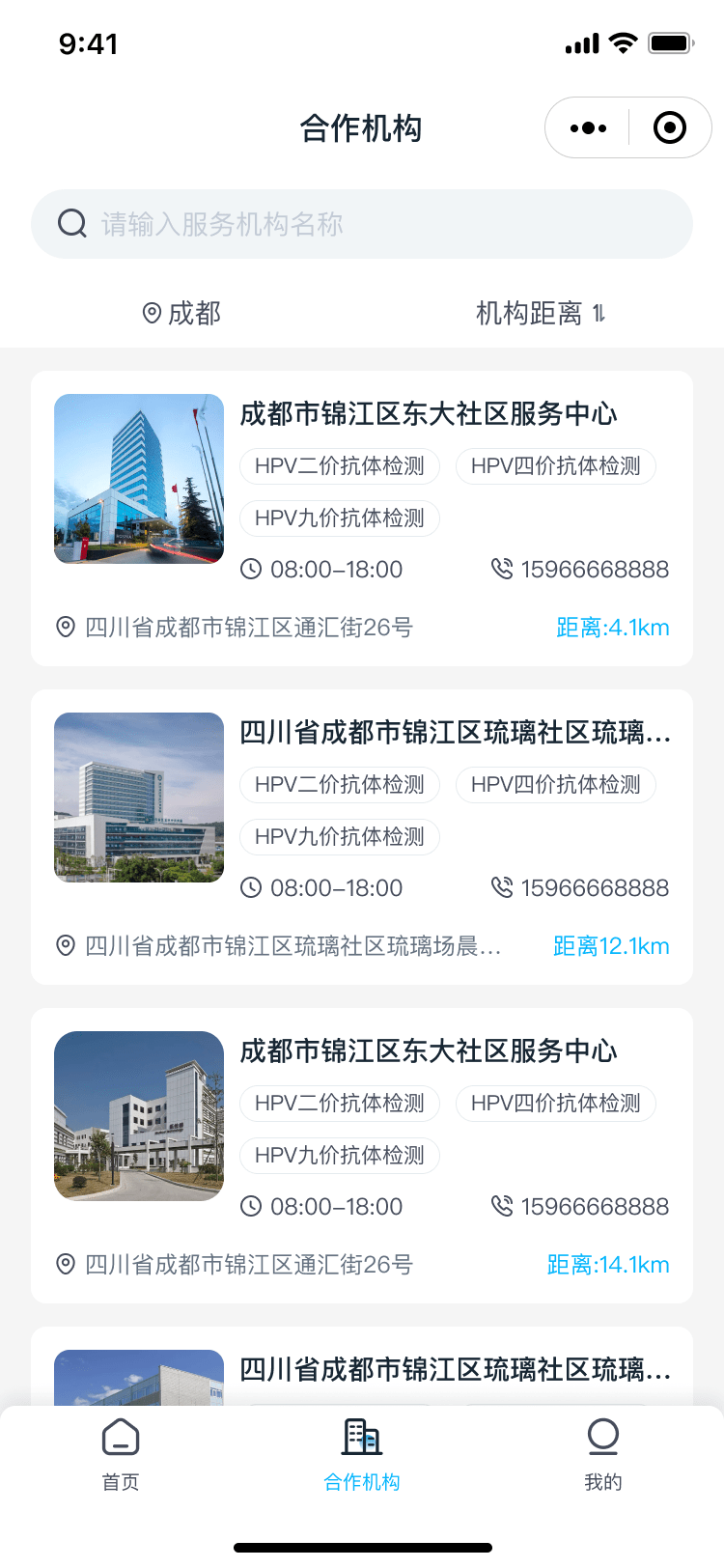Open the mini program three-dot menu
The height and width of the screenshot is (1568, 724).
click(588, 127)
